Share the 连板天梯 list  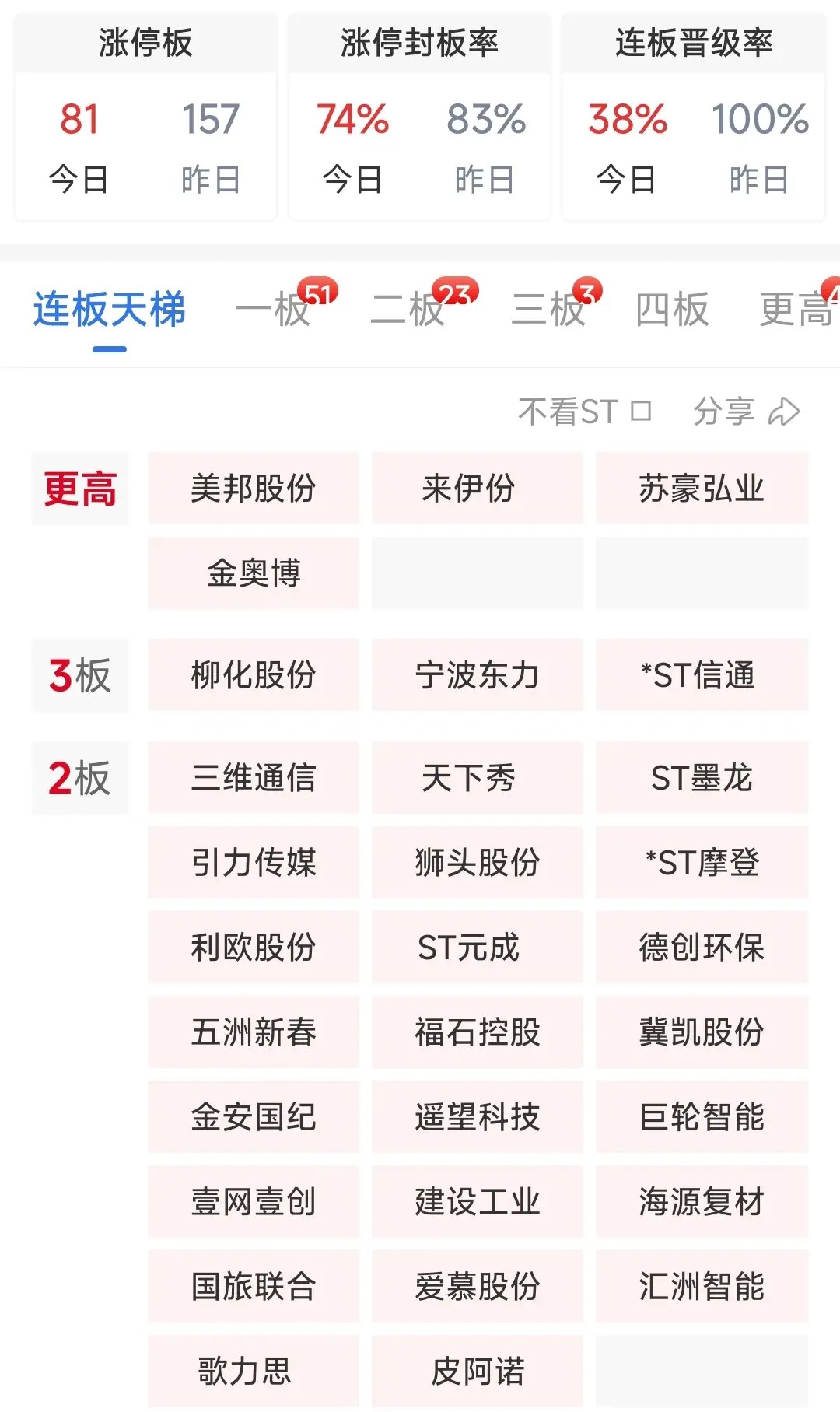[x=746, y=411]
